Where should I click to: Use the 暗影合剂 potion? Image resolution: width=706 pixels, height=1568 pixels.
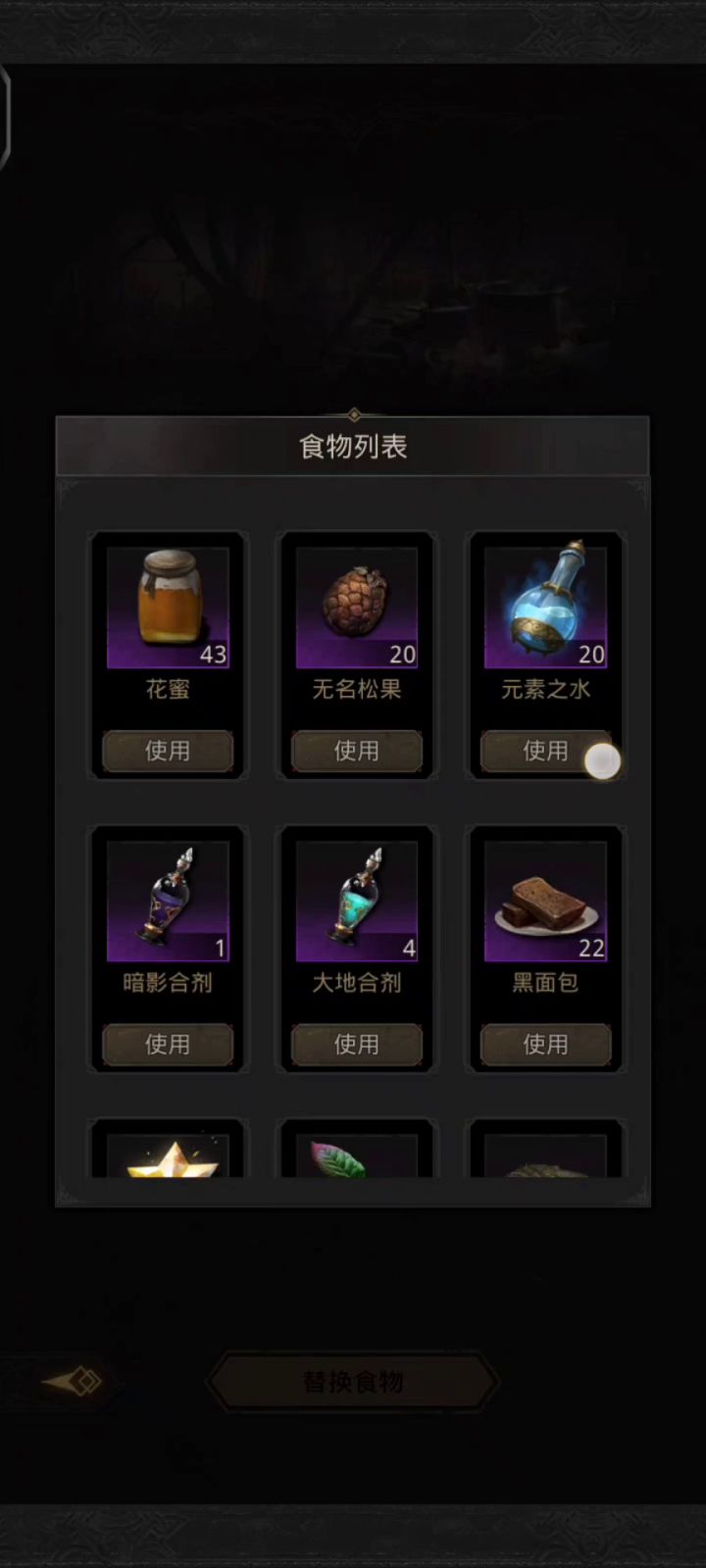168,1045
